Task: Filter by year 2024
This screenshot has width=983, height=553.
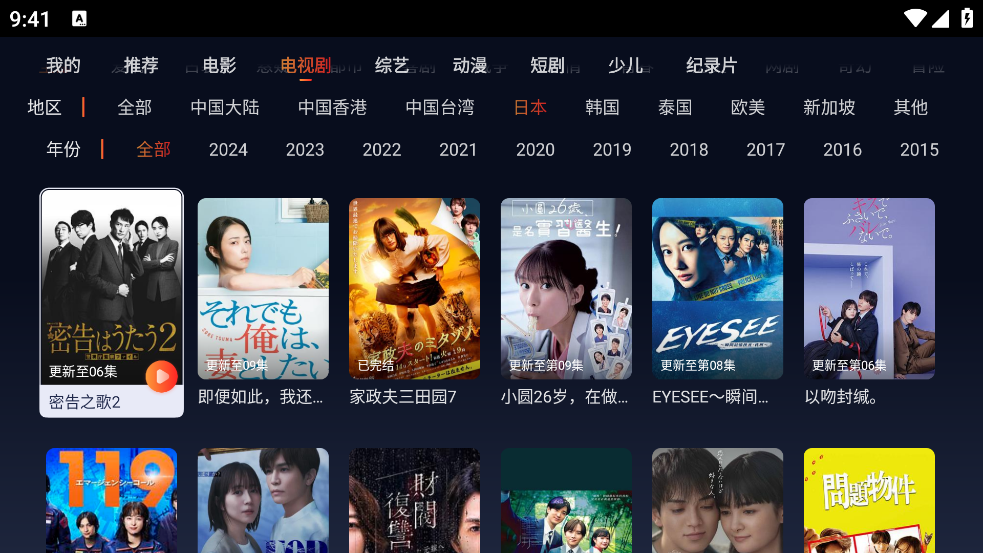Action: [x=228, y=149]
